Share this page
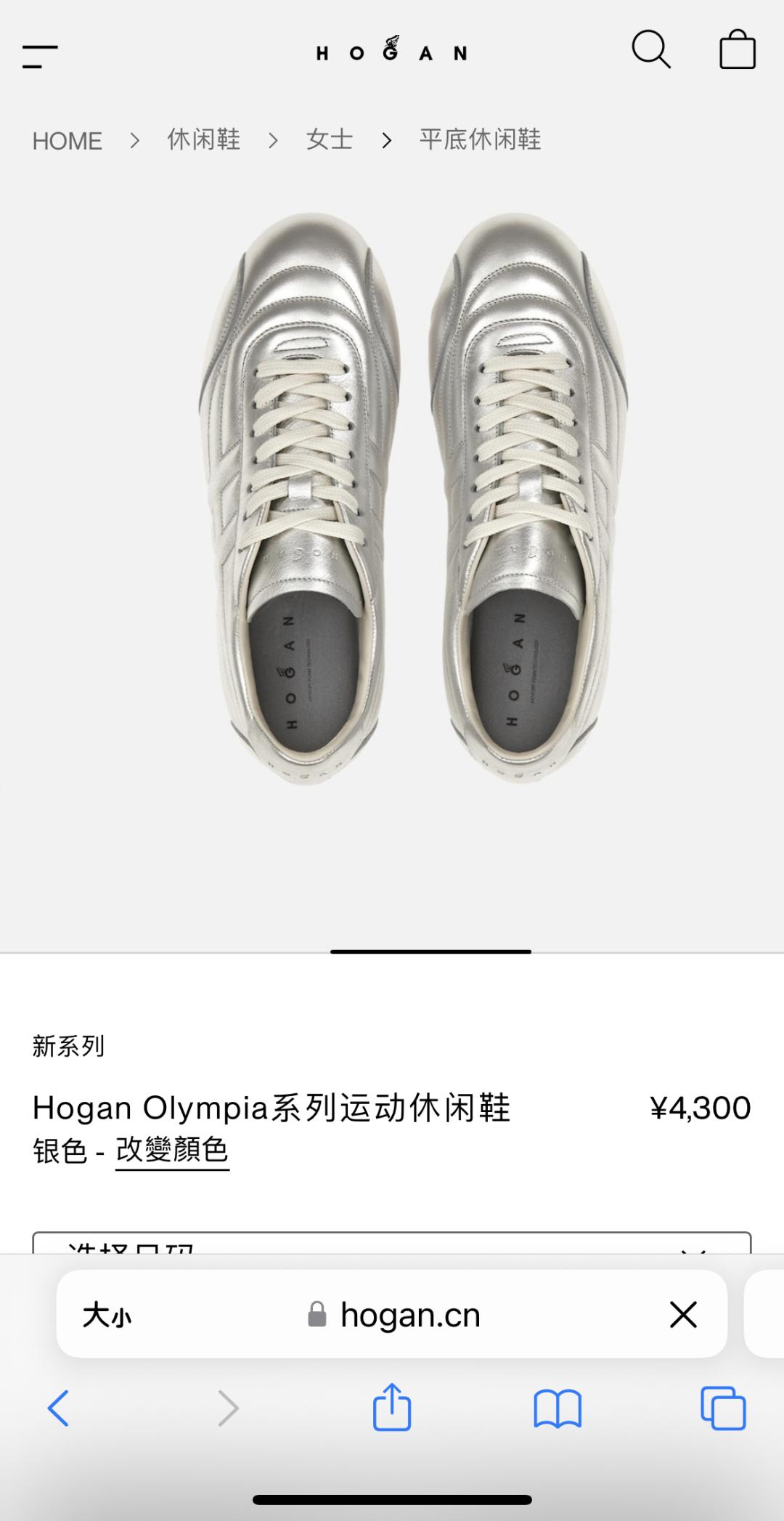Screen dimensions: 784x1521 392,1407
